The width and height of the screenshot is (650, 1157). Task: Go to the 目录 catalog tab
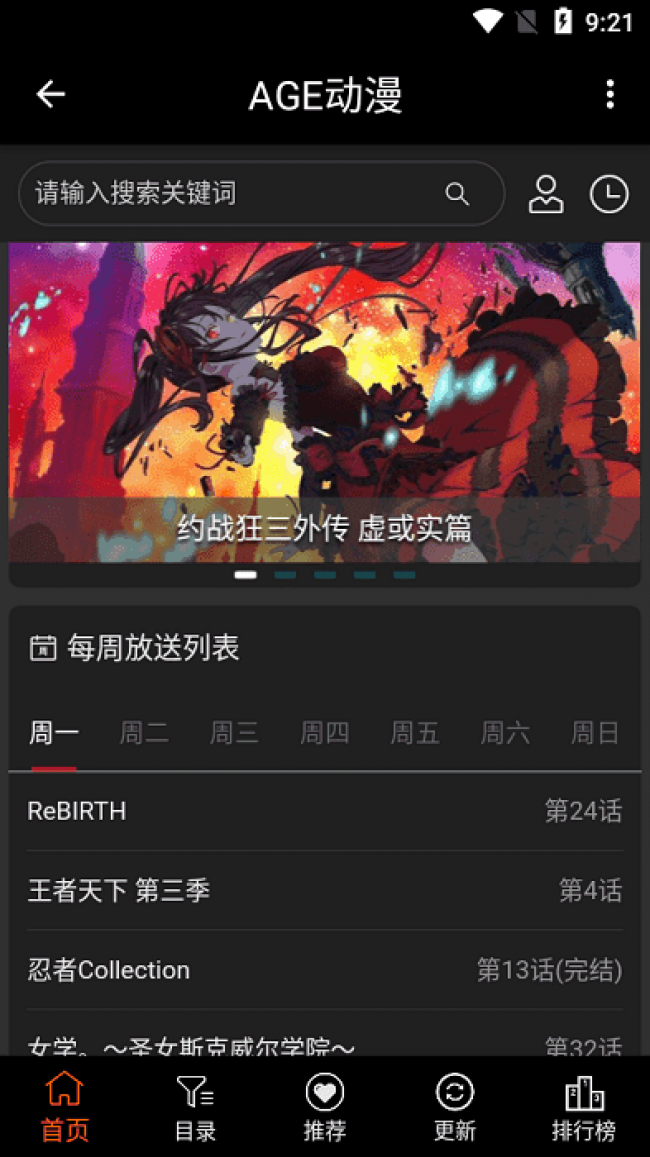pos(195,1106)
